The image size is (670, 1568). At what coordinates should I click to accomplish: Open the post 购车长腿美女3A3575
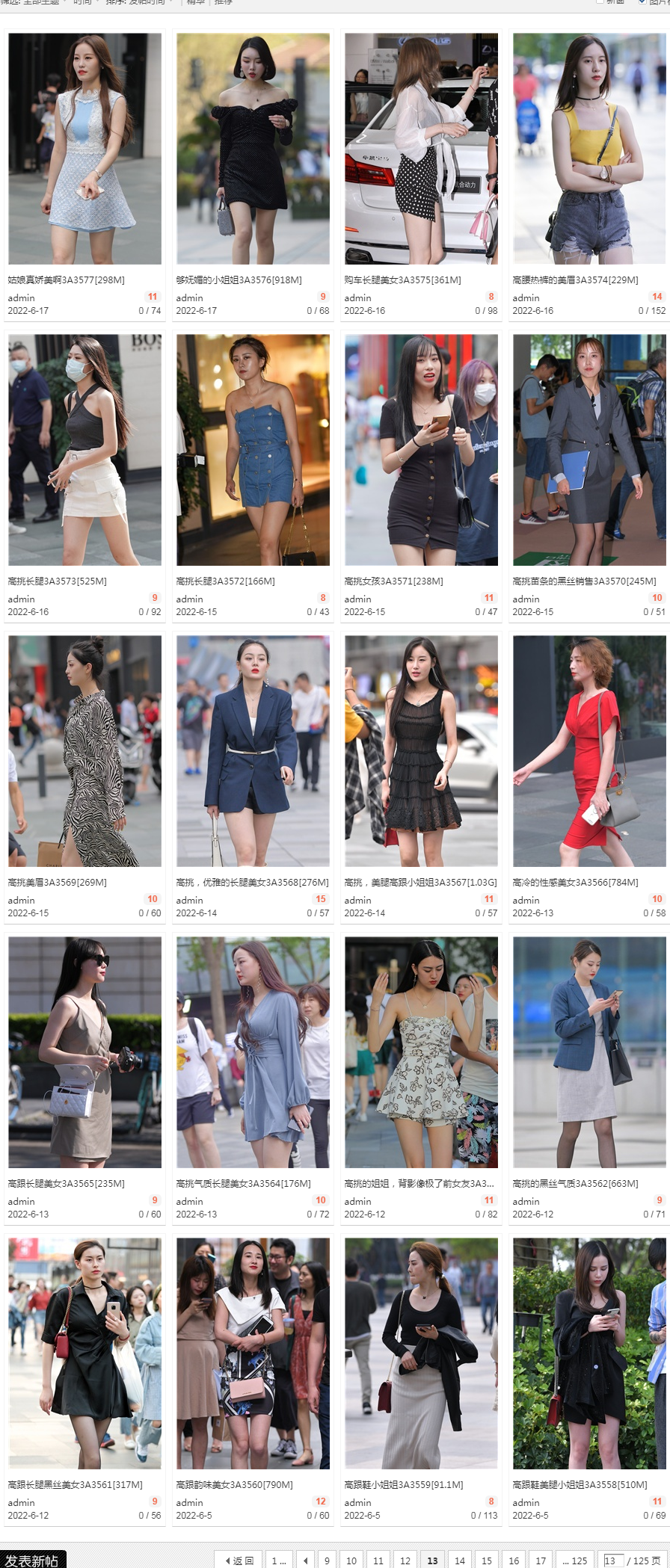[402, 280]
